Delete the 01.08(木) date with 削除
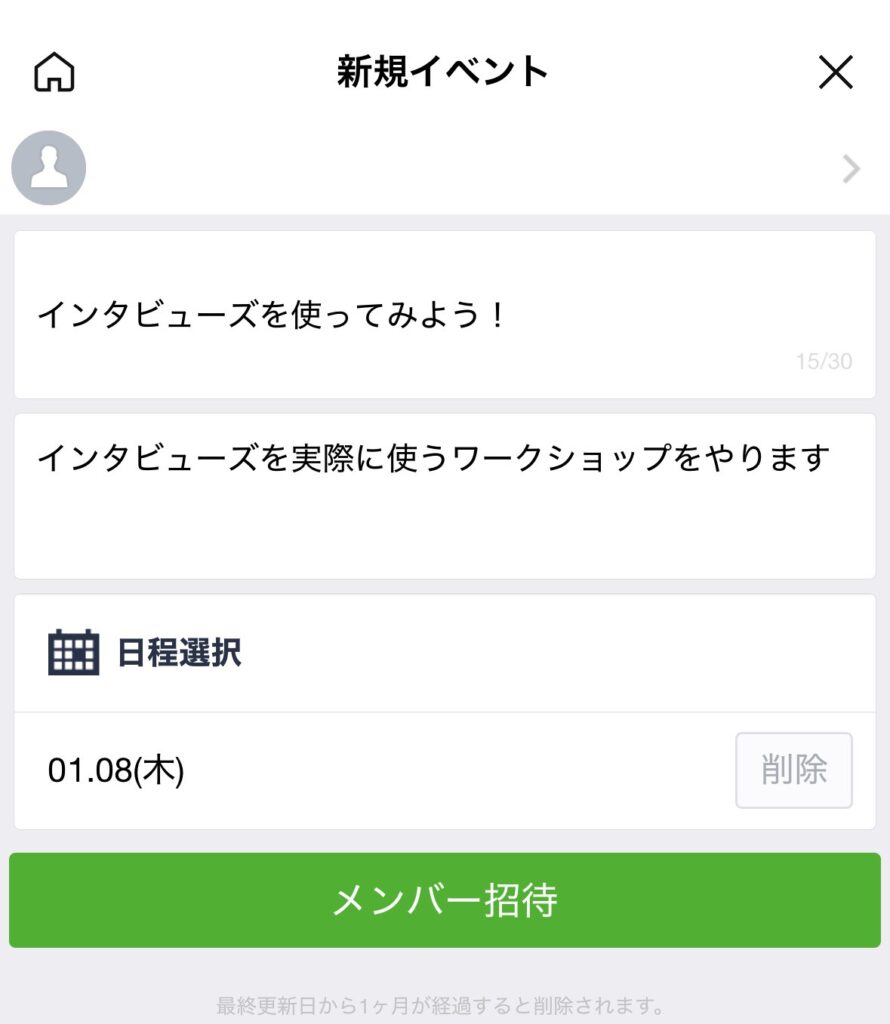This screenshot has width=890, height=1024. pyautogui.click(x=794, y=770)
